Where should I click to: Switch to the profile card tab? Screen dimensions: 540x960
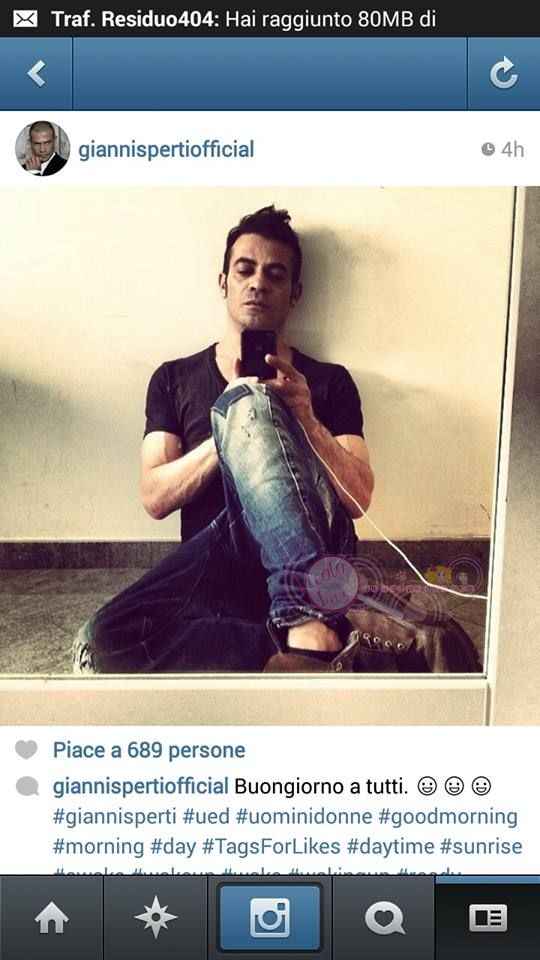(x=488, y=918)
